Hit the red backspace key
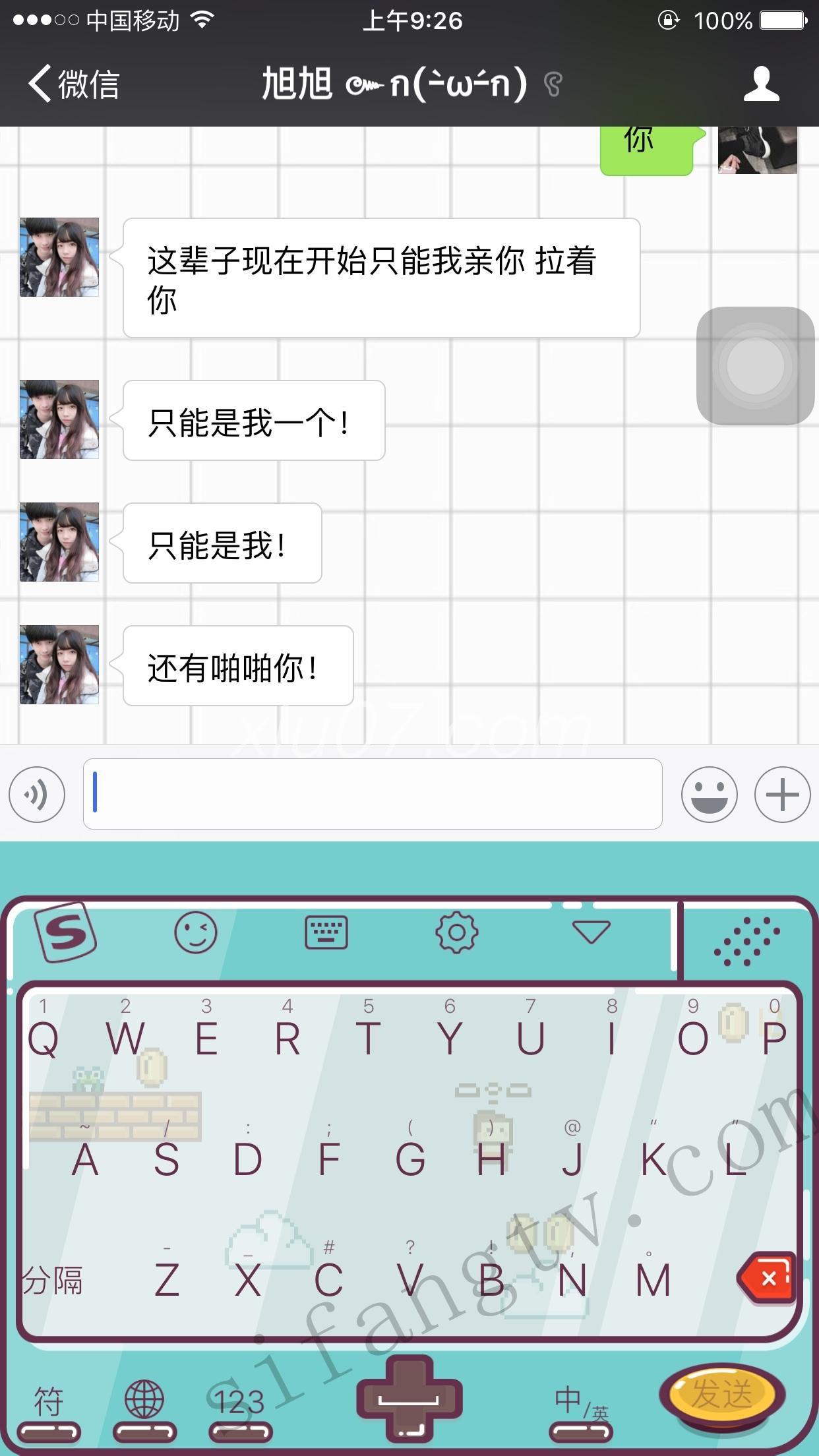Viewport: 819px width, 1456px height. click(768, 1279)
